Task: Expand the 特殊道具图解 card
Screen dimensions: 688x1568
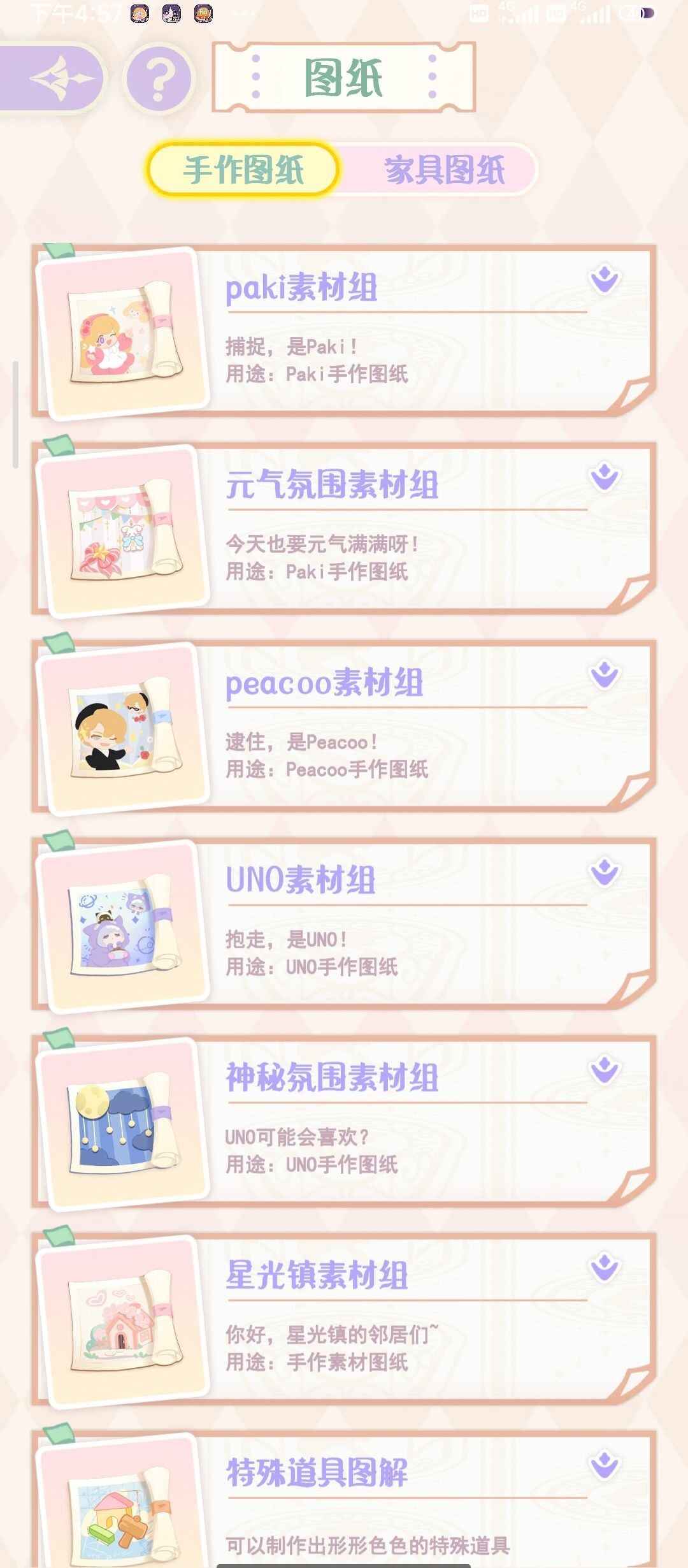Action: (x=605, y=1465)
